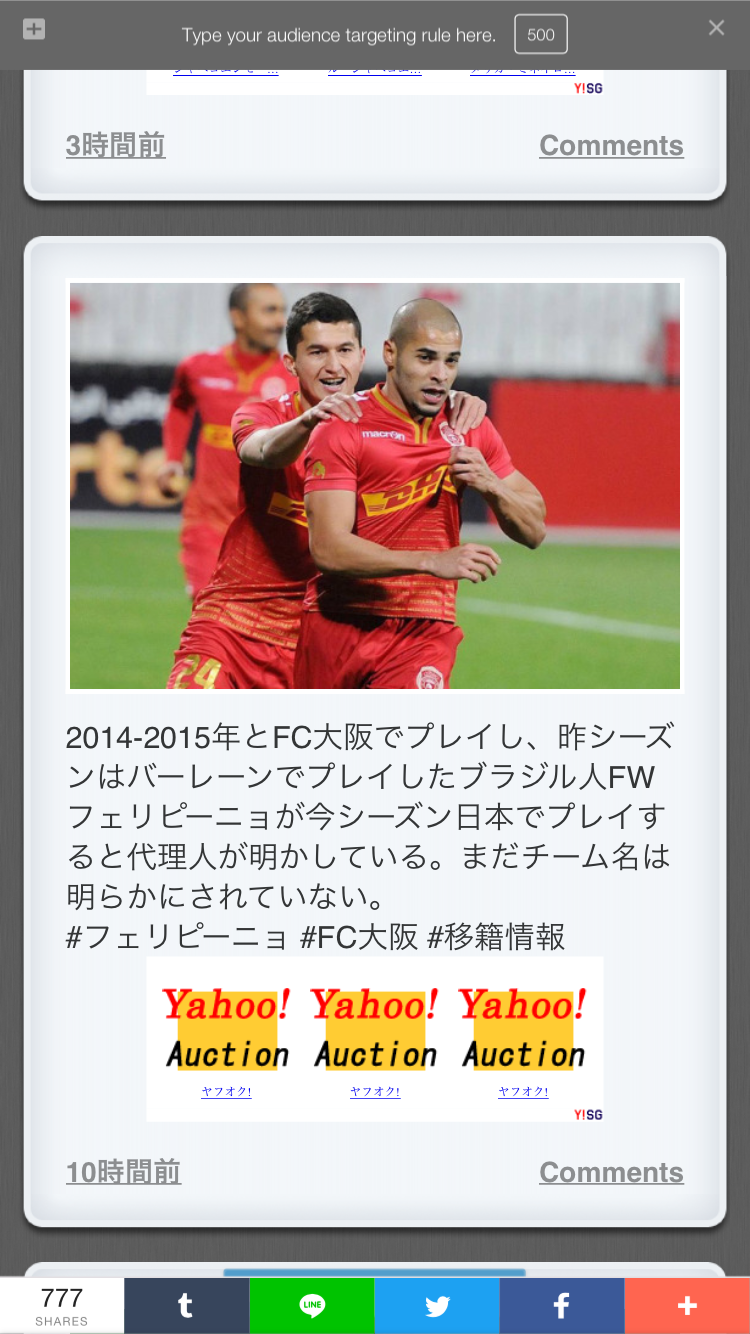Open the 10時間前 timestamp link
Viewport: 750px width, 1334px height.
123,1172
